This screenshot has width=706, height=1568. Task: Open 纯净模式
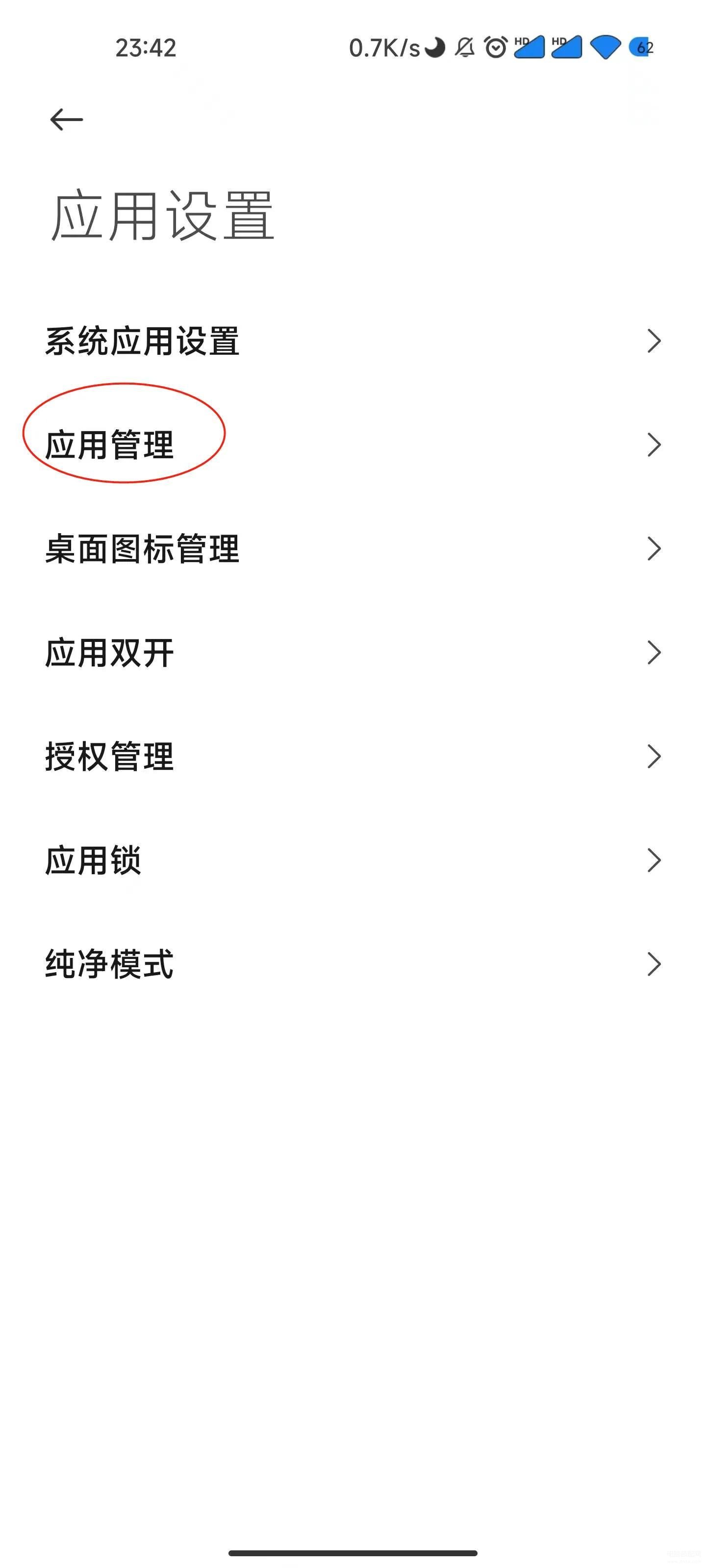(353, 964)
